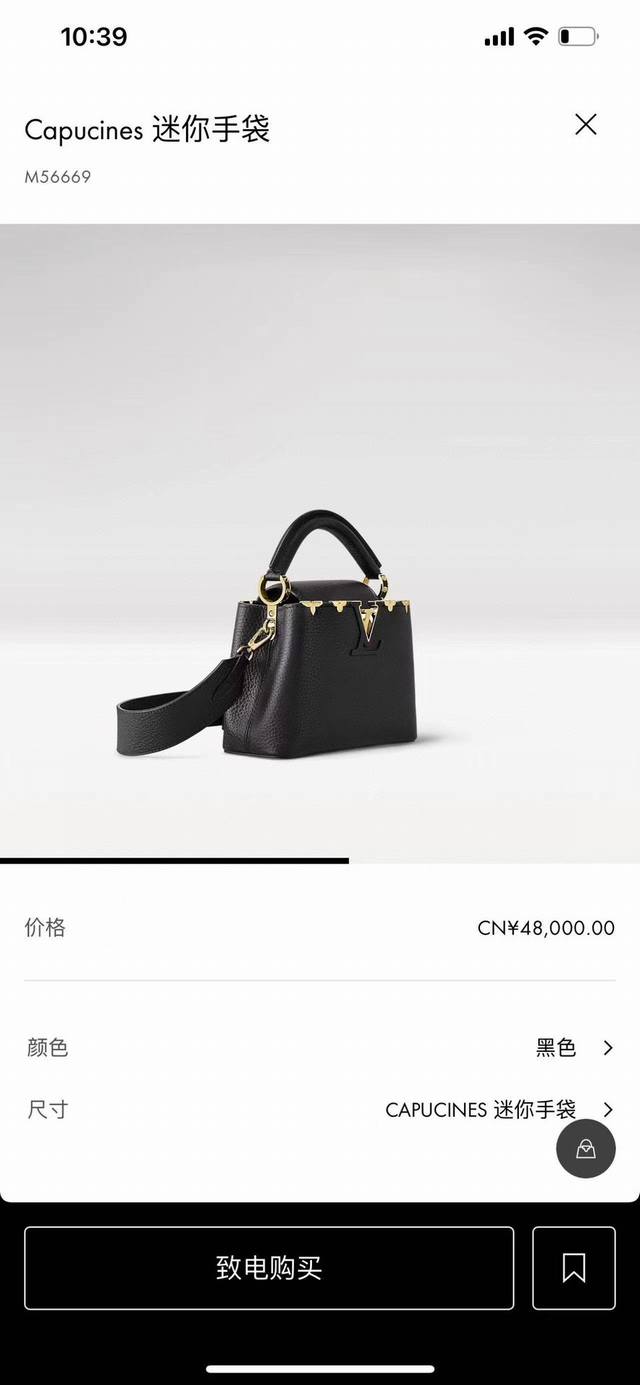640x1385 pixels.
Task: Tap the 致电购买 call-to-buy button
Action: tap(269, 1268)
